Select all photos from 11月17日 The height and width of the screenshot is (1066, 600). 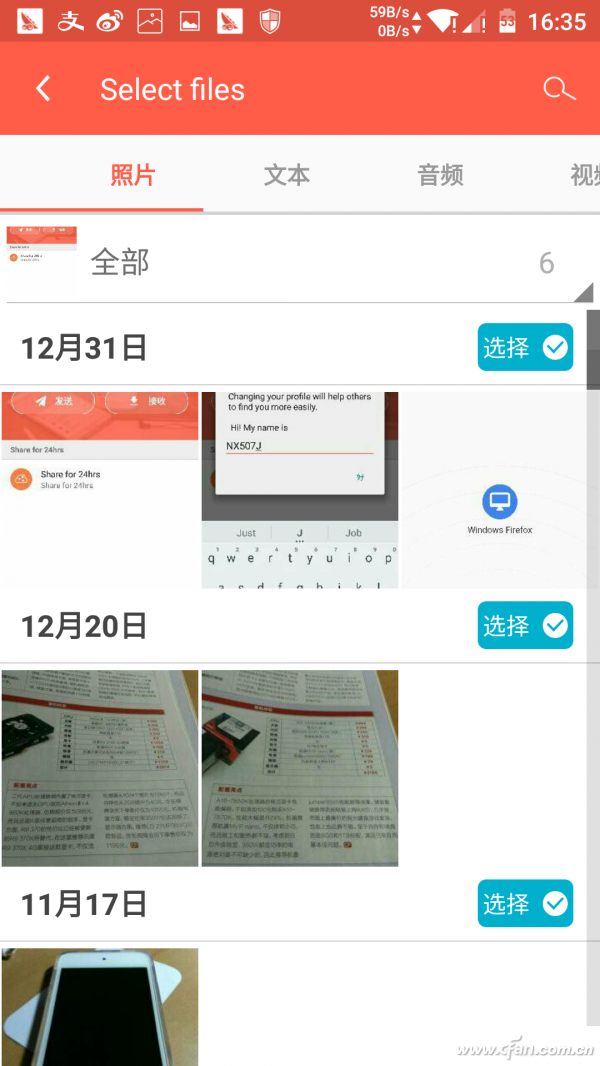tap(525, 903)
